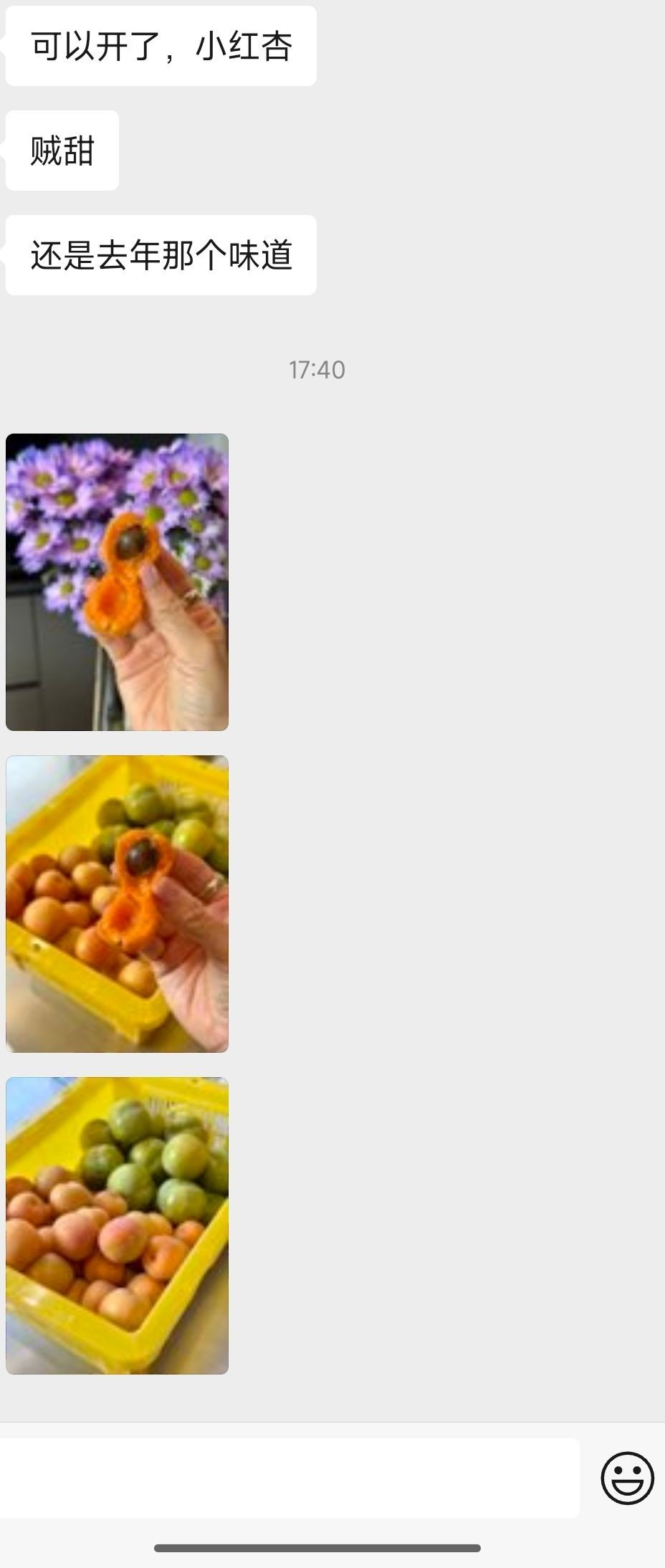Open the emoji picker
665x1568 pixels.
pyautogui.click(x=627, y=1477)
